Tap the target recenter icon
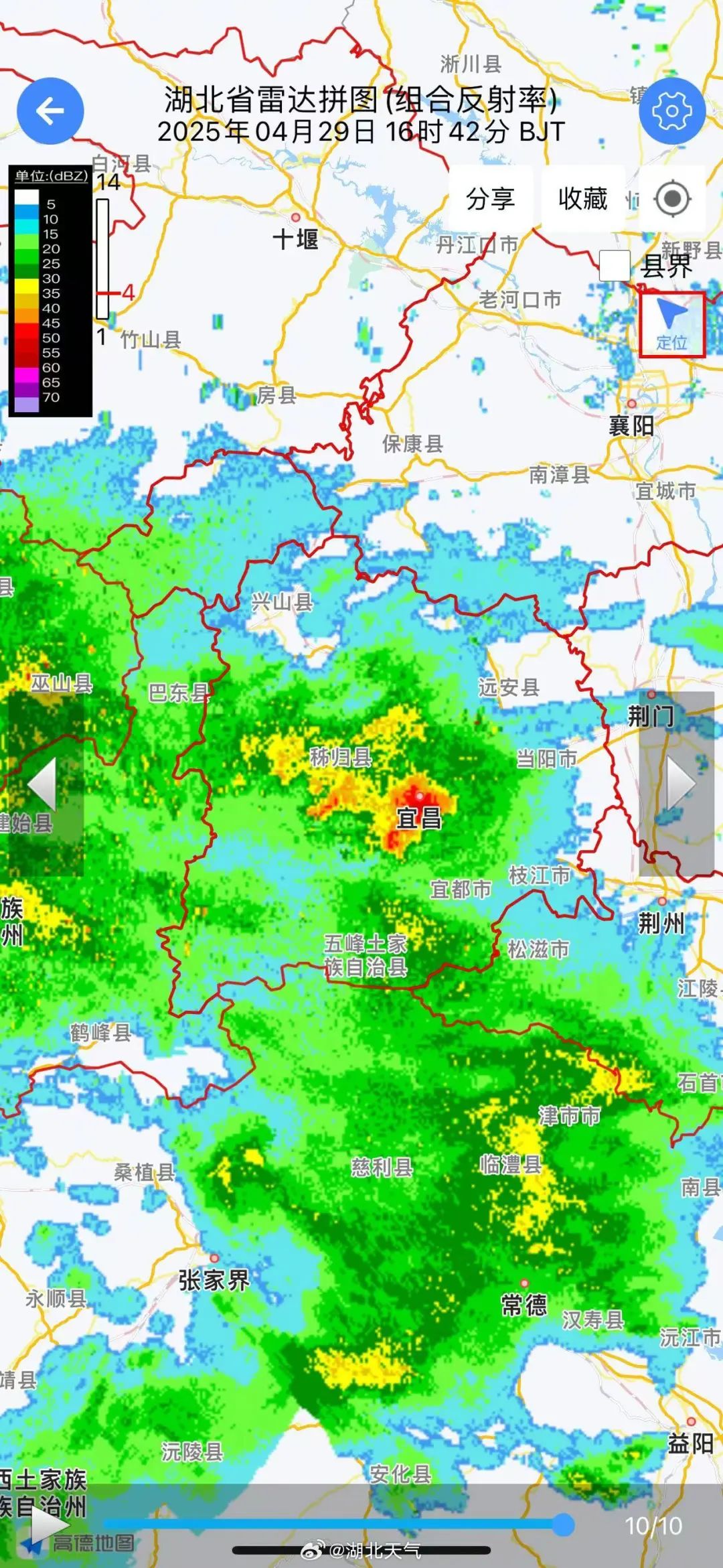 click(671, 199)
